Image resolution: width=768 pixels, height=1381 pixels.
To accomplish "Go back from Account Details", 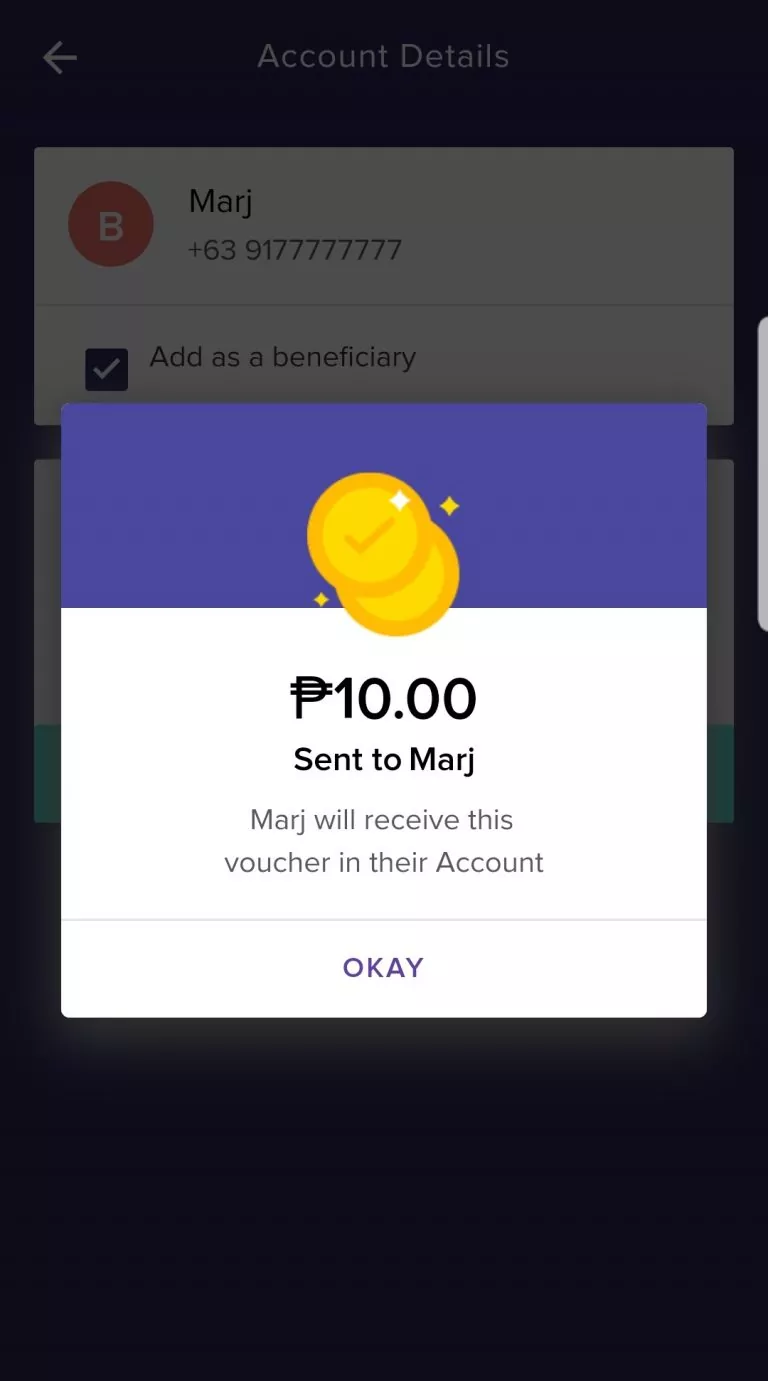I will [x=60, y=58].
